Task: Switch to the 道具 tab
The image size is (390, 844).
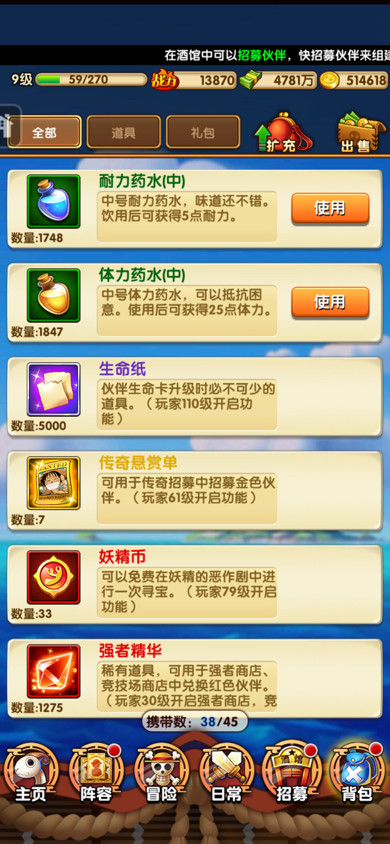Action: click(124, 132)
